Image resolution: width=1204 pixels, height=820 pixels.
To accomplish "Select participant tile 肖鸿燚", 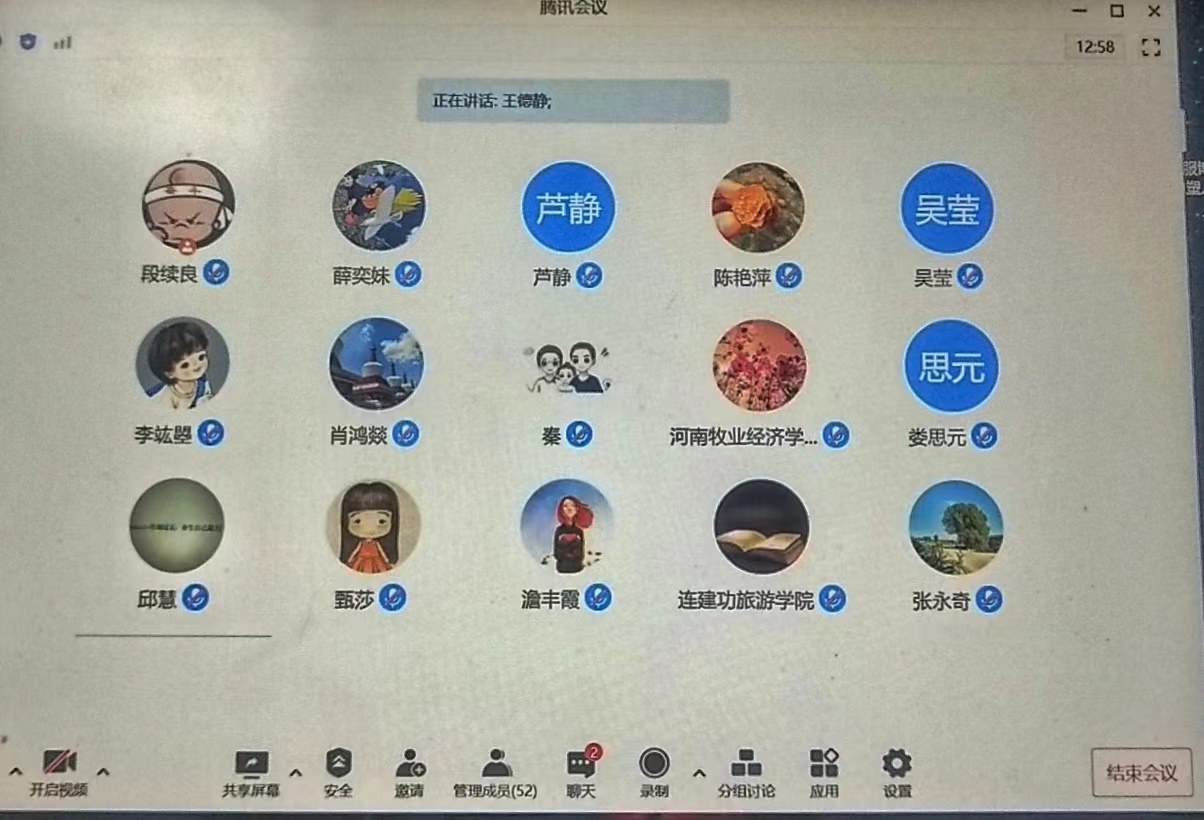I will pyautogui.click(x=376, y=365).
